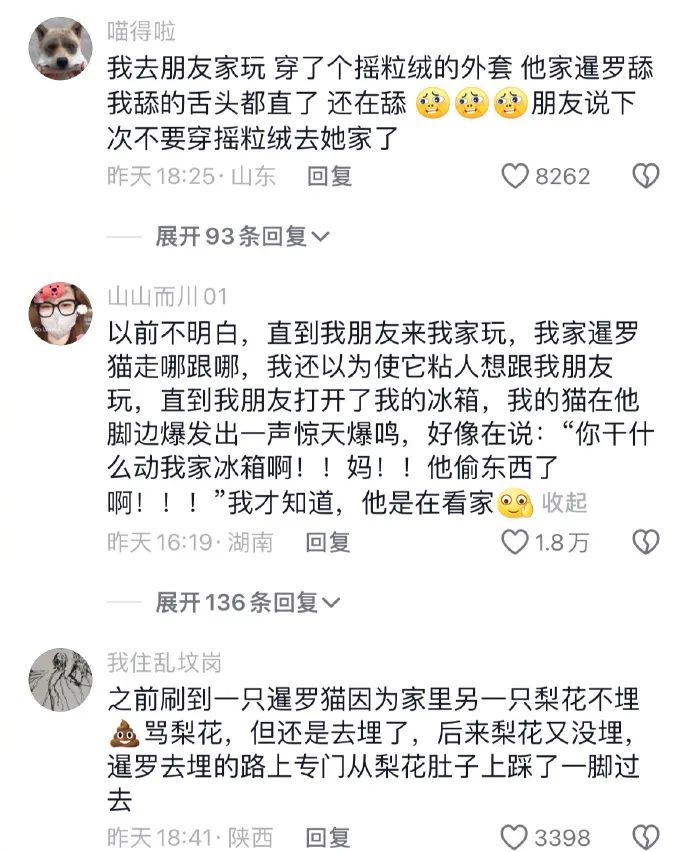Collapse 山山而川01's long comment via 收起
Viewport: 690px width, 852px height.
(x=564, y=502)
